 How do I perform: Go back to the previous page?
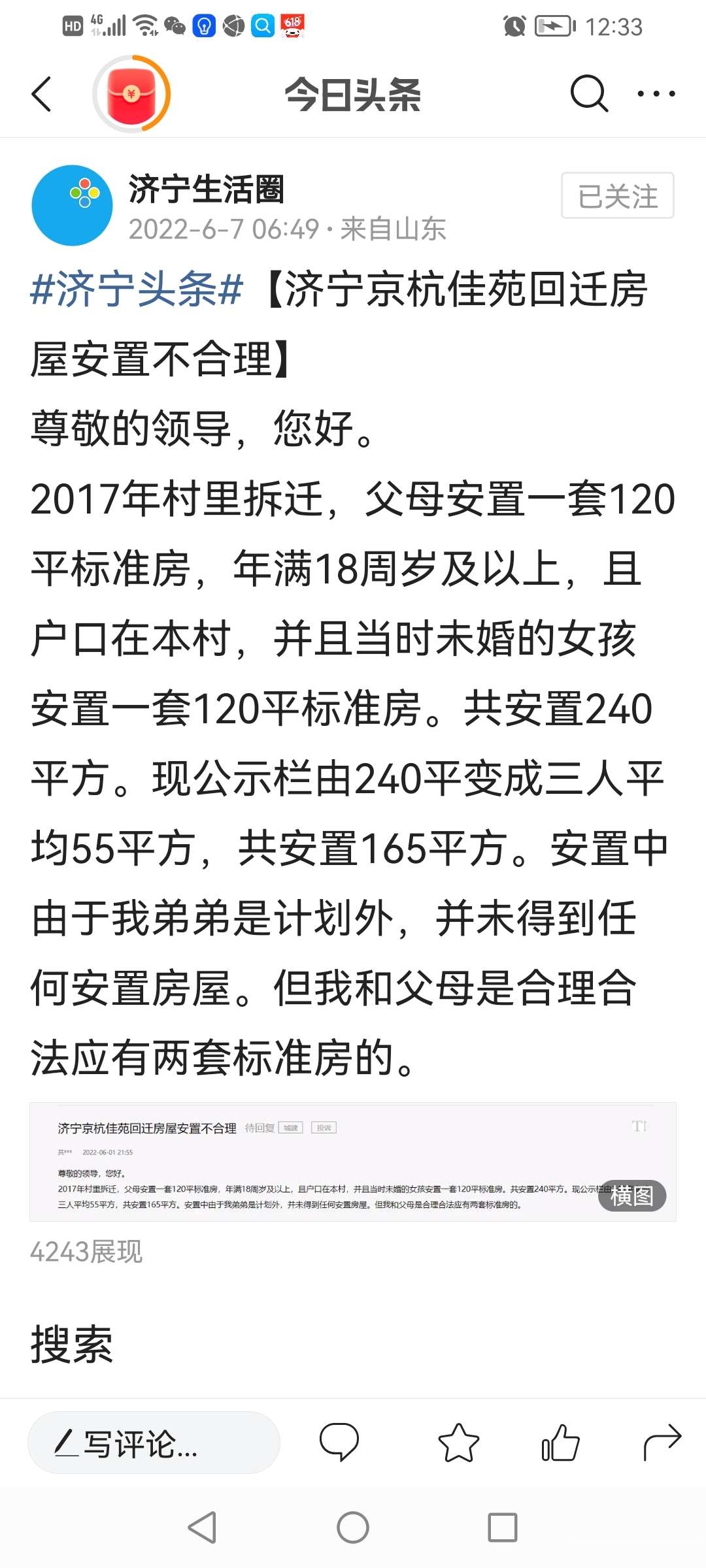click(42, 94)
